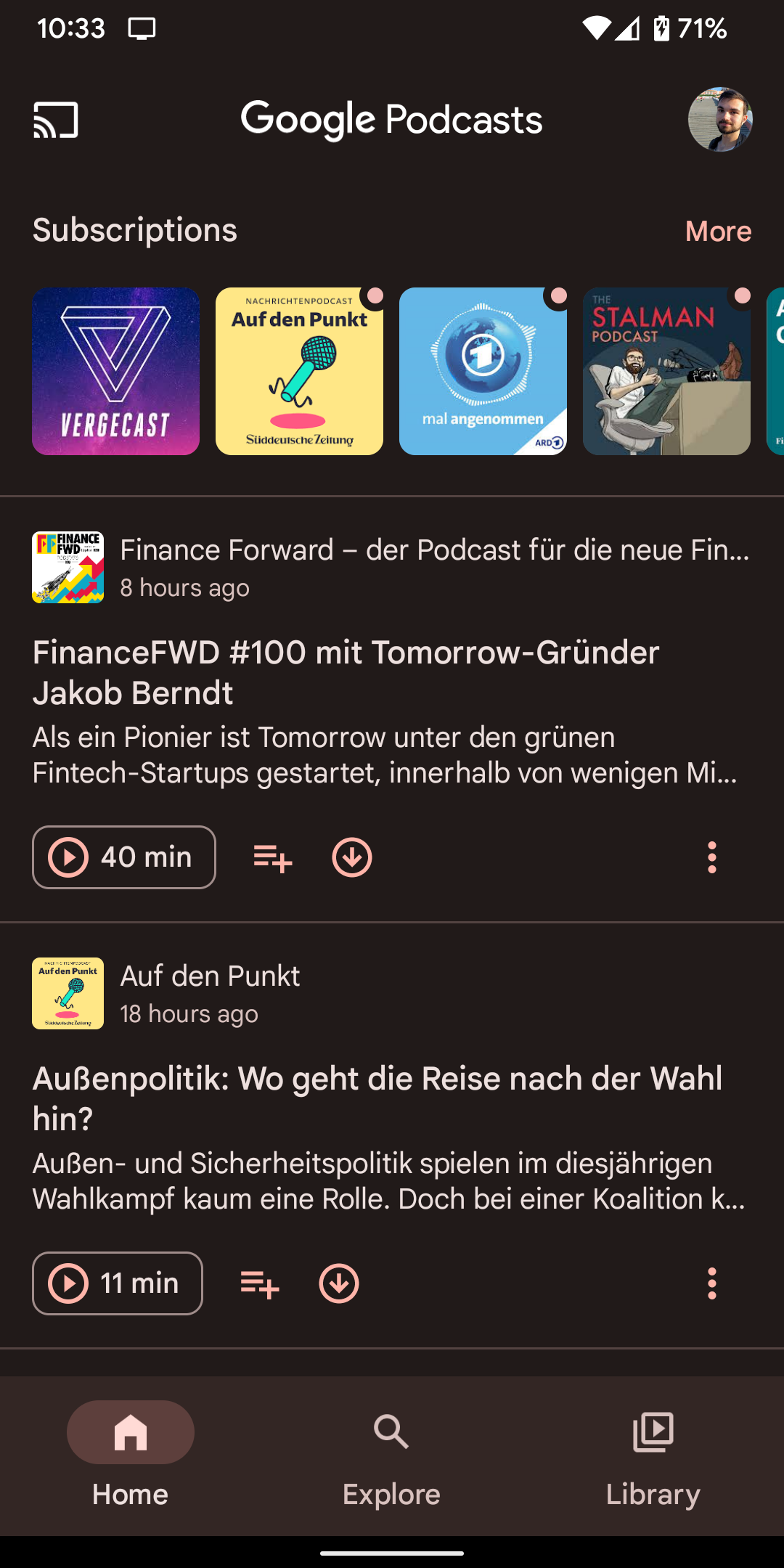Open The Stalman Podcast subscription

pyautogui.click(x=666, y=371)
